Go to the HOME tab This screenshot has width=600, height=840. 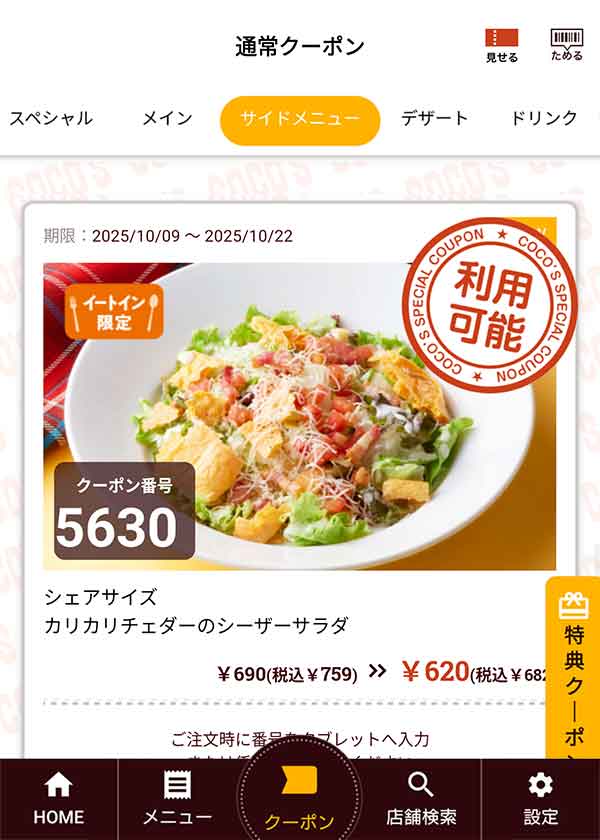point(58,799)
